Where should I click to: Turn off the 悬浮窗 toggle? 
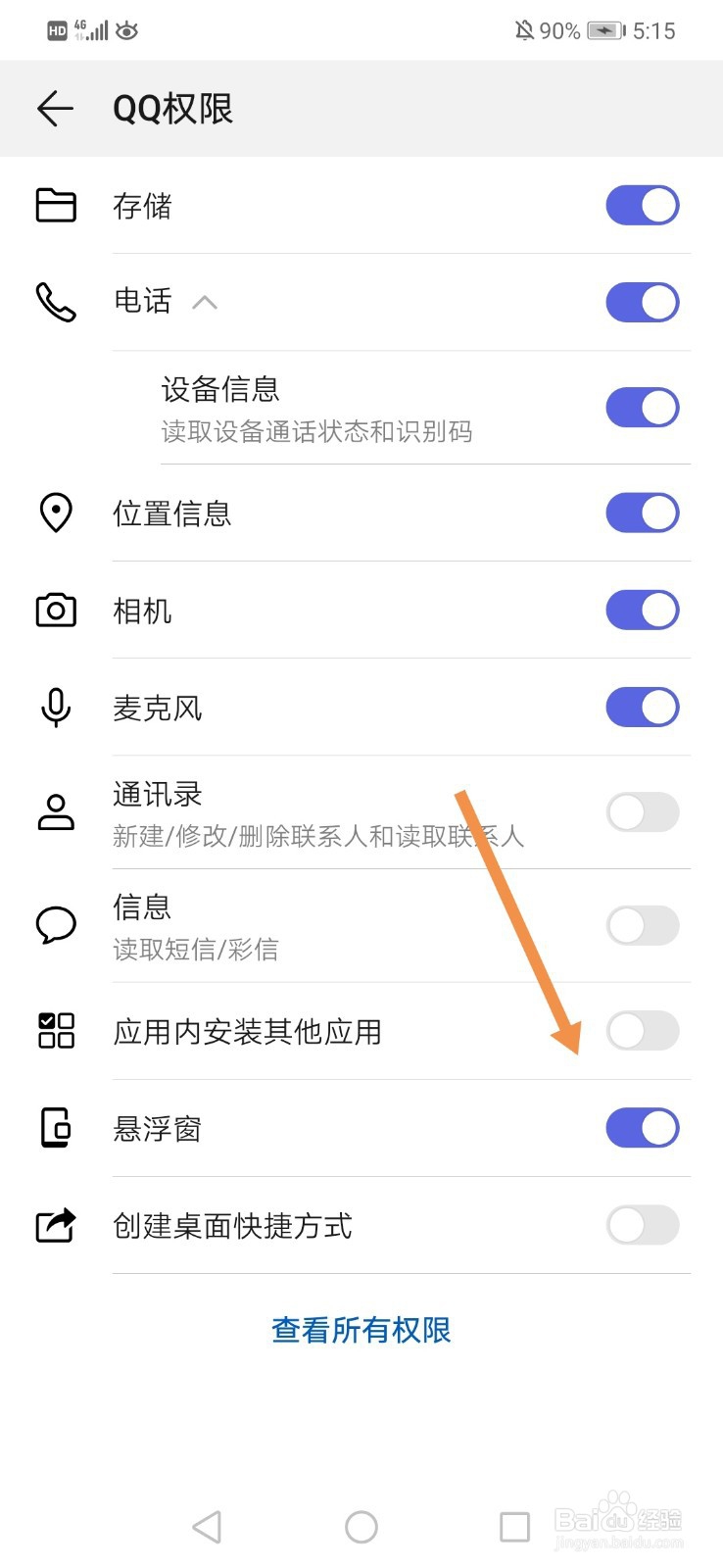(x=642, y=1128)
